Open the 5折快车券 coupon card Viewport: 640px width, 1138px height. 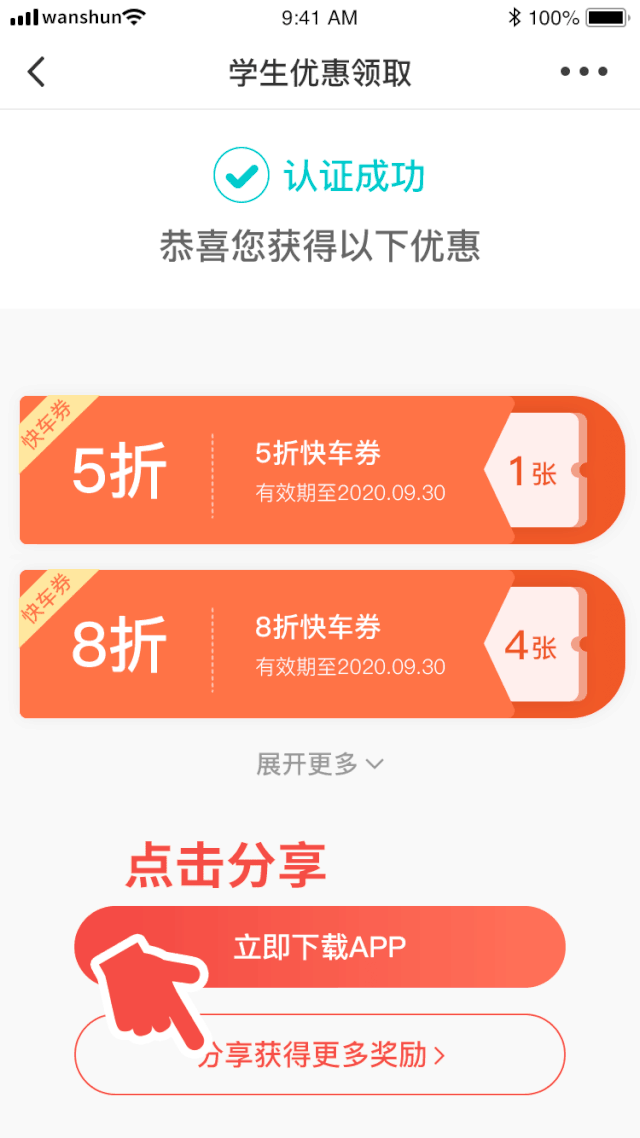pos(320,470)
